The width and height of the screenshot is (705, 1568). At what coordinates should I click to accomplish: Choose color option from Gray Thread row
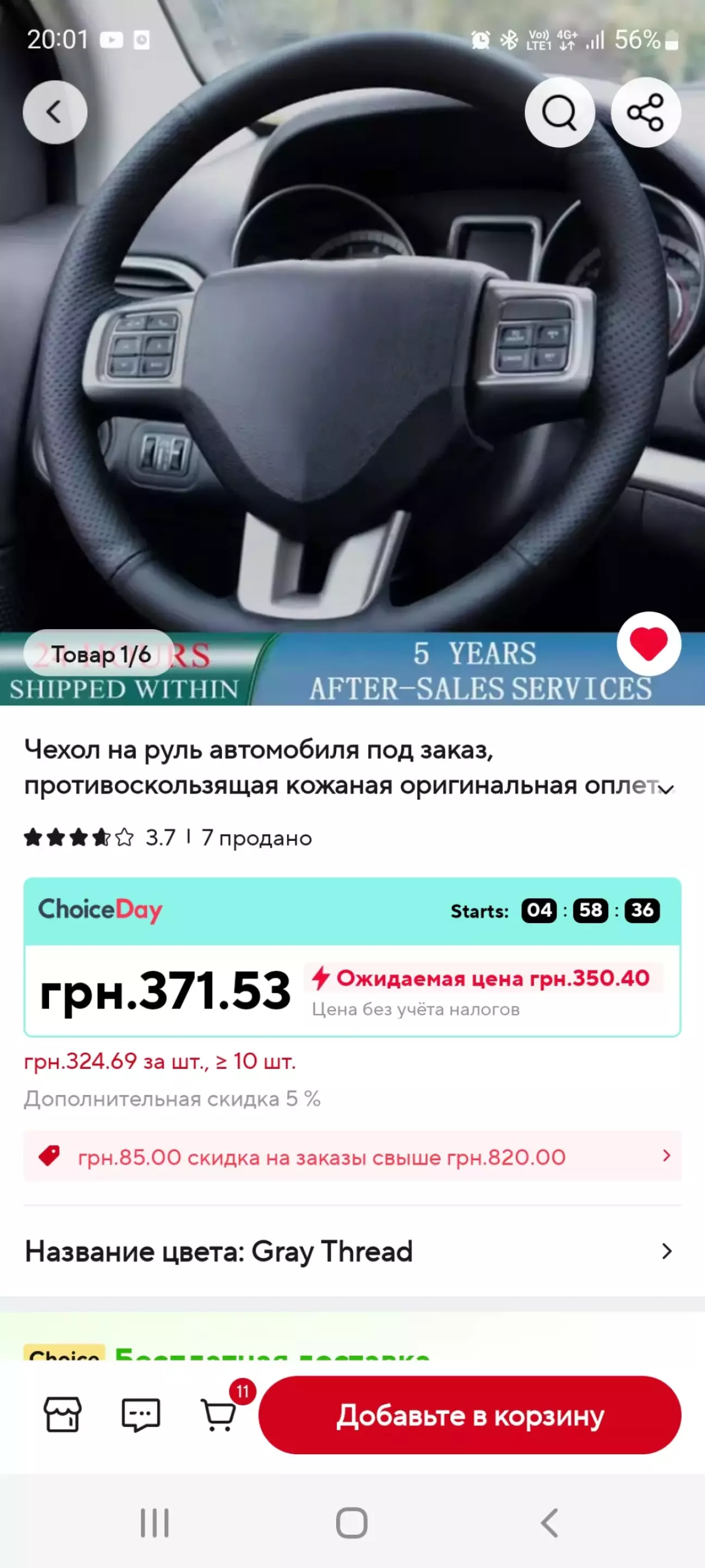point(352,1251)
